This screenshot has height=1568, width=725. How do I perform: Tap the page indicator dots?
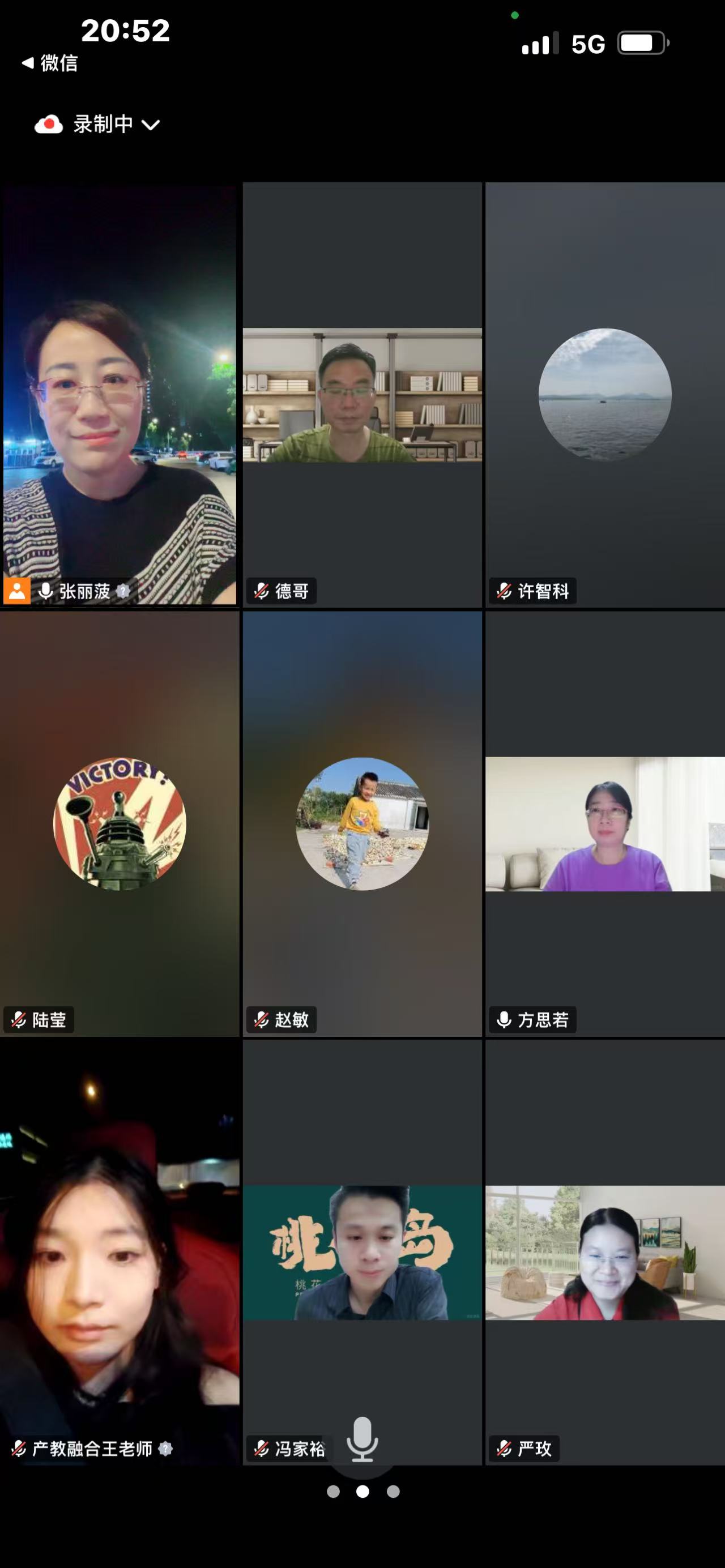pos(363,1492)
